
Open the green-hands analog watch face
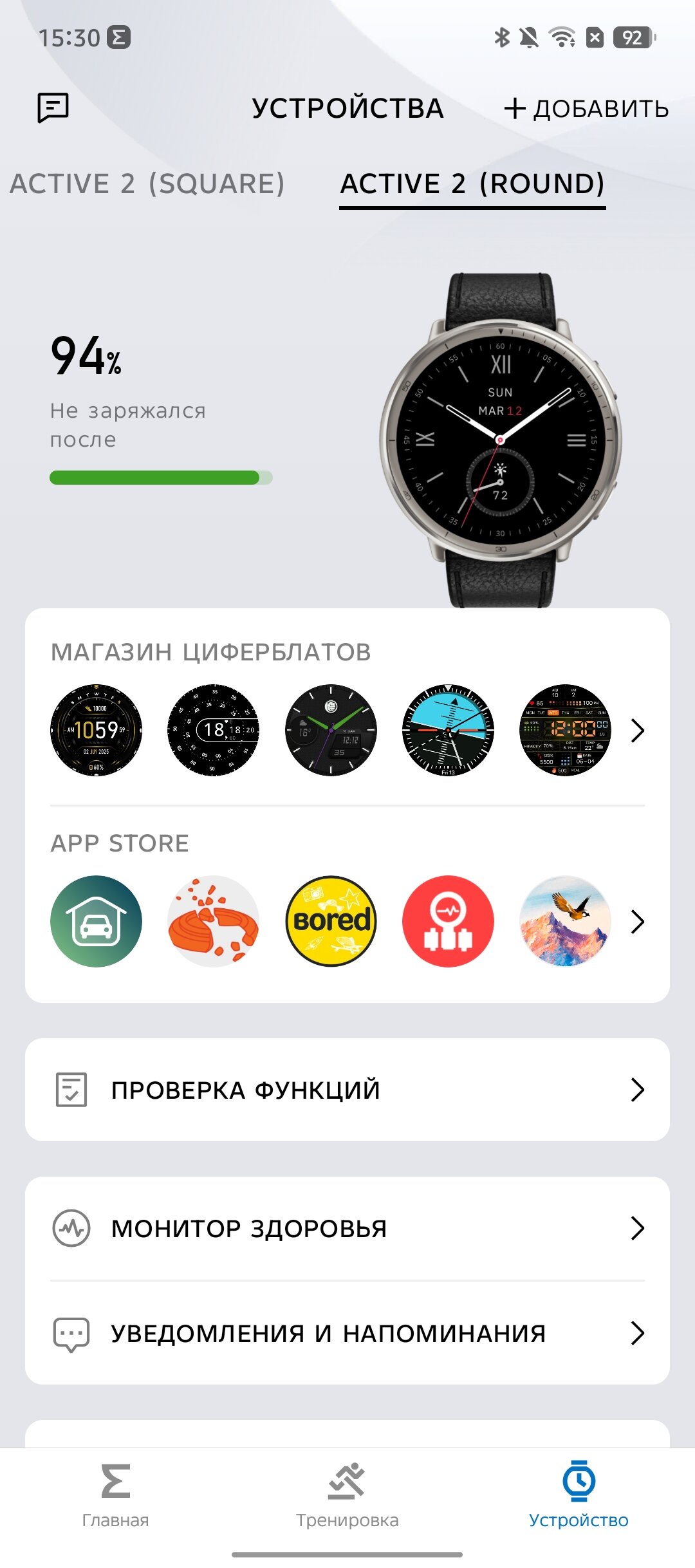pos(331,730)
